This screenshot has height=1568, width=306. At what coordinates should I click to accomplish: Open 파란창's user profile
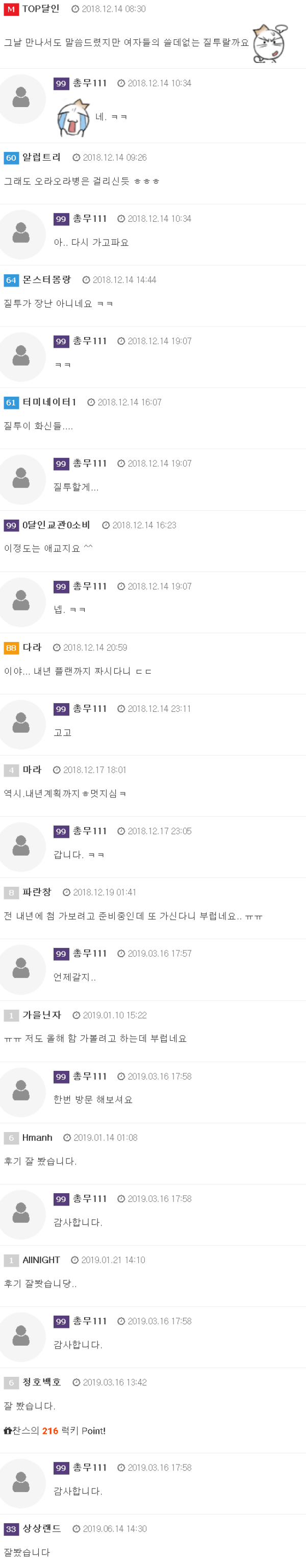coord(37,892)
